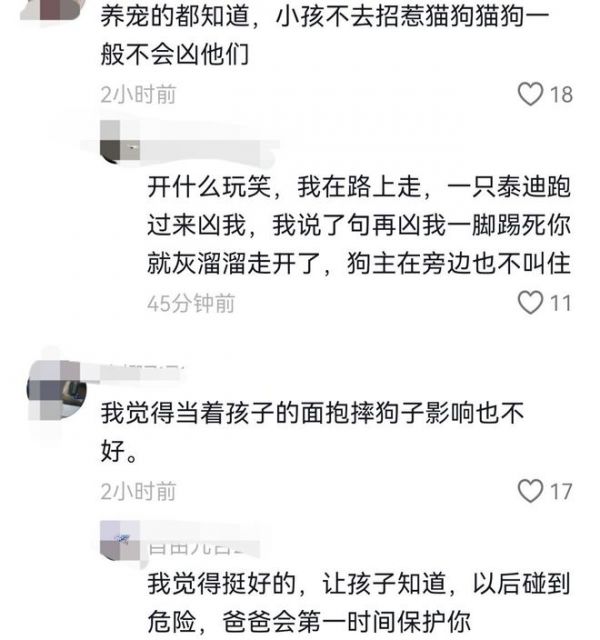Like the reply about the 泰迪 dog

529,303
